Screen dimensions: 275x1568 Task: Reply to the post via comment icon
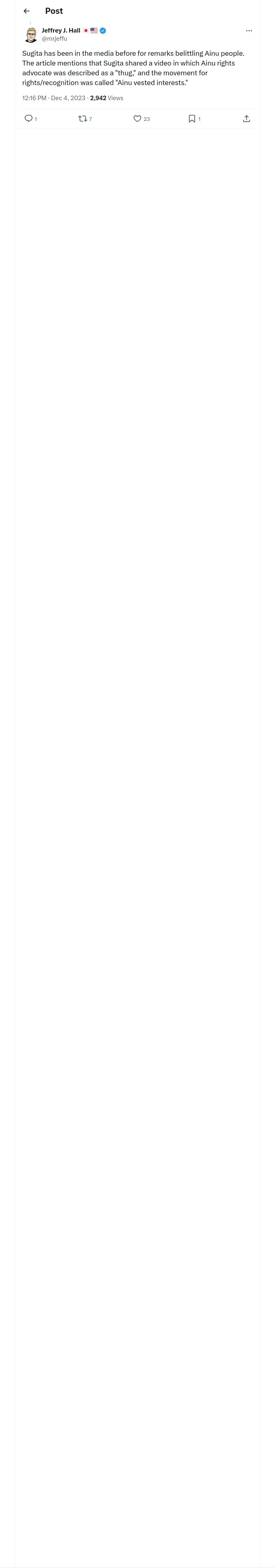click(28, 119)
